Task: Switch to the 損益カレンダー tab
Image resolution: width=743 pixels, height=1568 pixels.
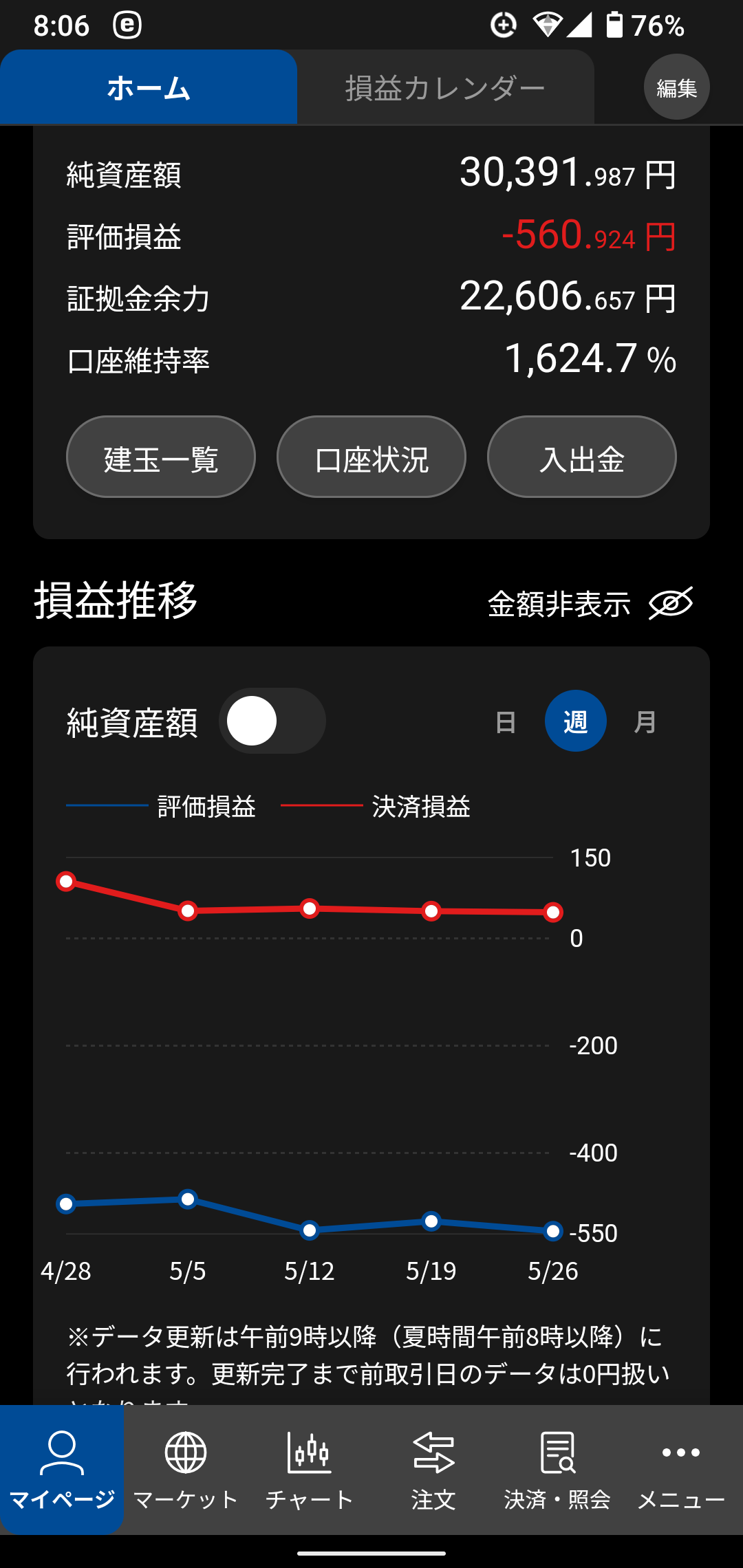Action: [445, 87]
